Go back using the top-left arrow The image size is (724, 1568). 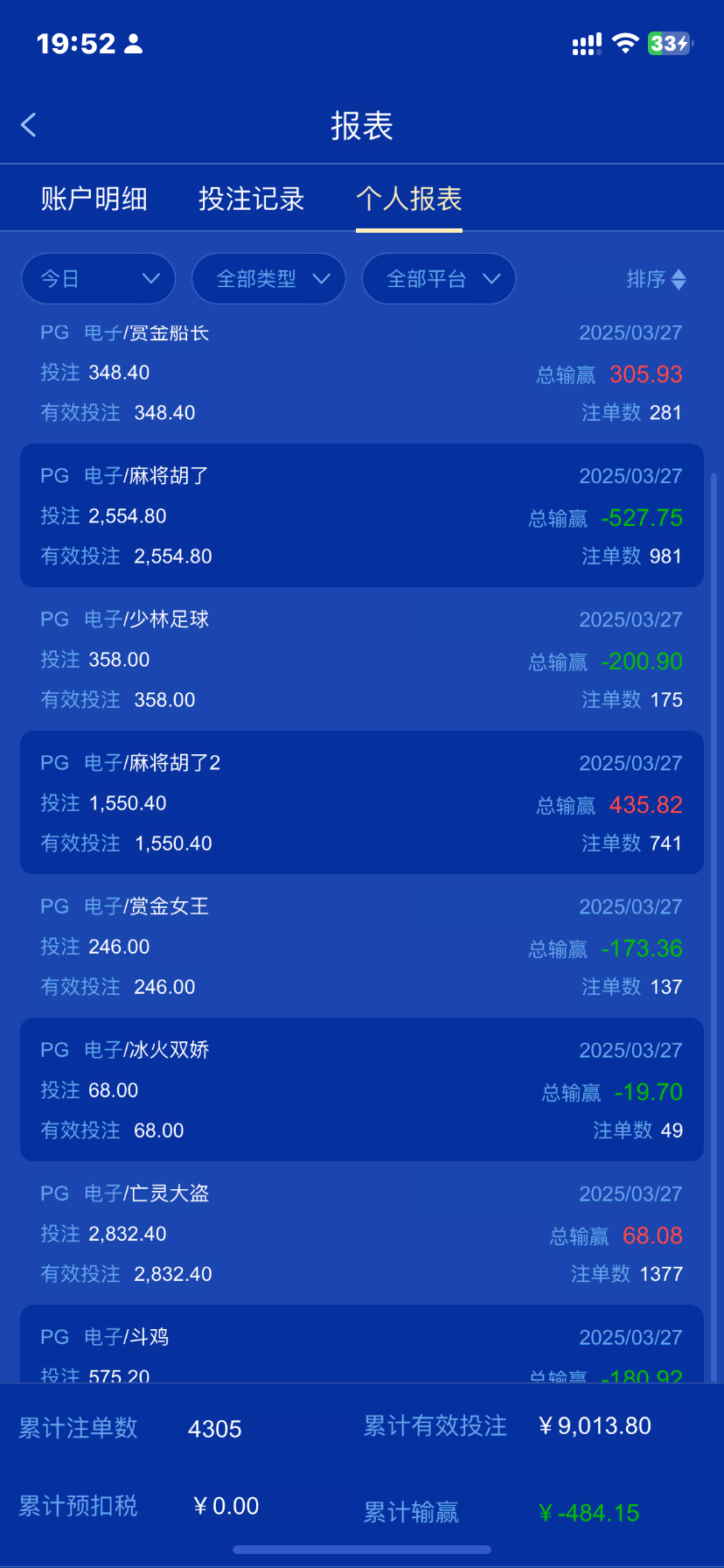point(29,125)
